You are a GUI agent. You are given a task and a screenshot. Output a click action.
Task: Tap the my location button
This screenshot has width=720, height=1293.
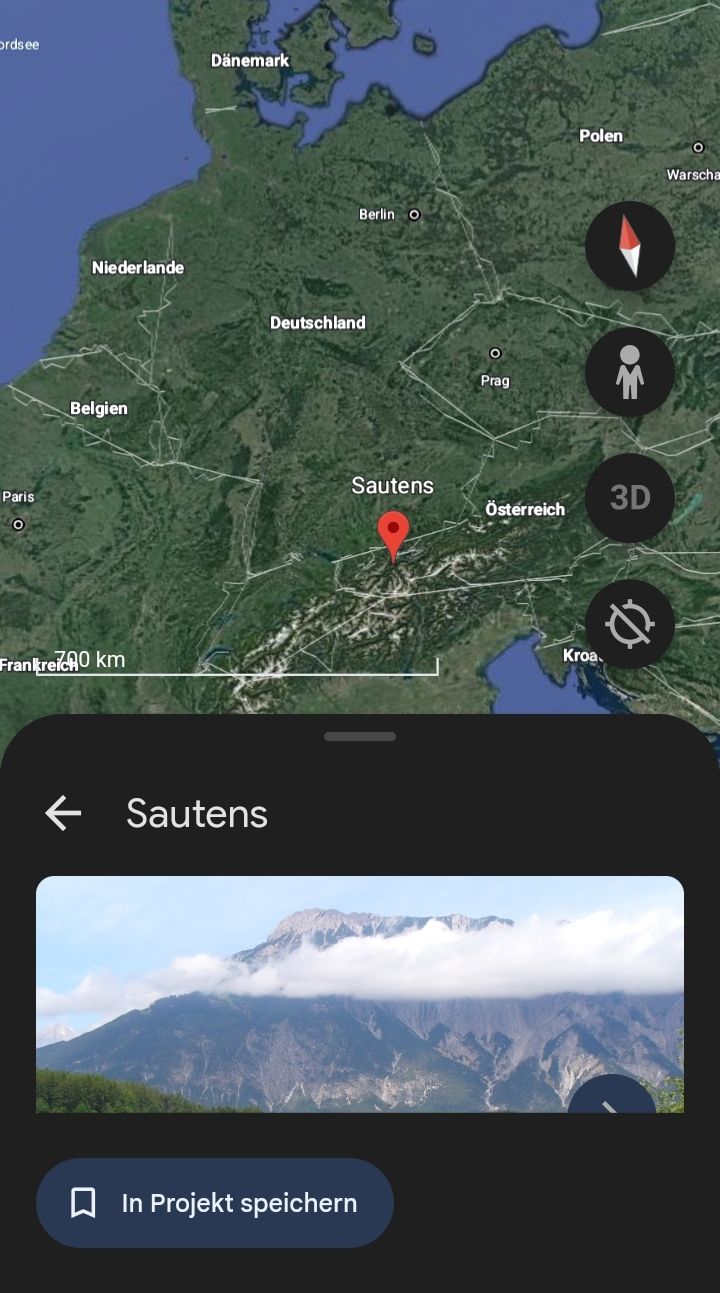click(x=629, y=625)
